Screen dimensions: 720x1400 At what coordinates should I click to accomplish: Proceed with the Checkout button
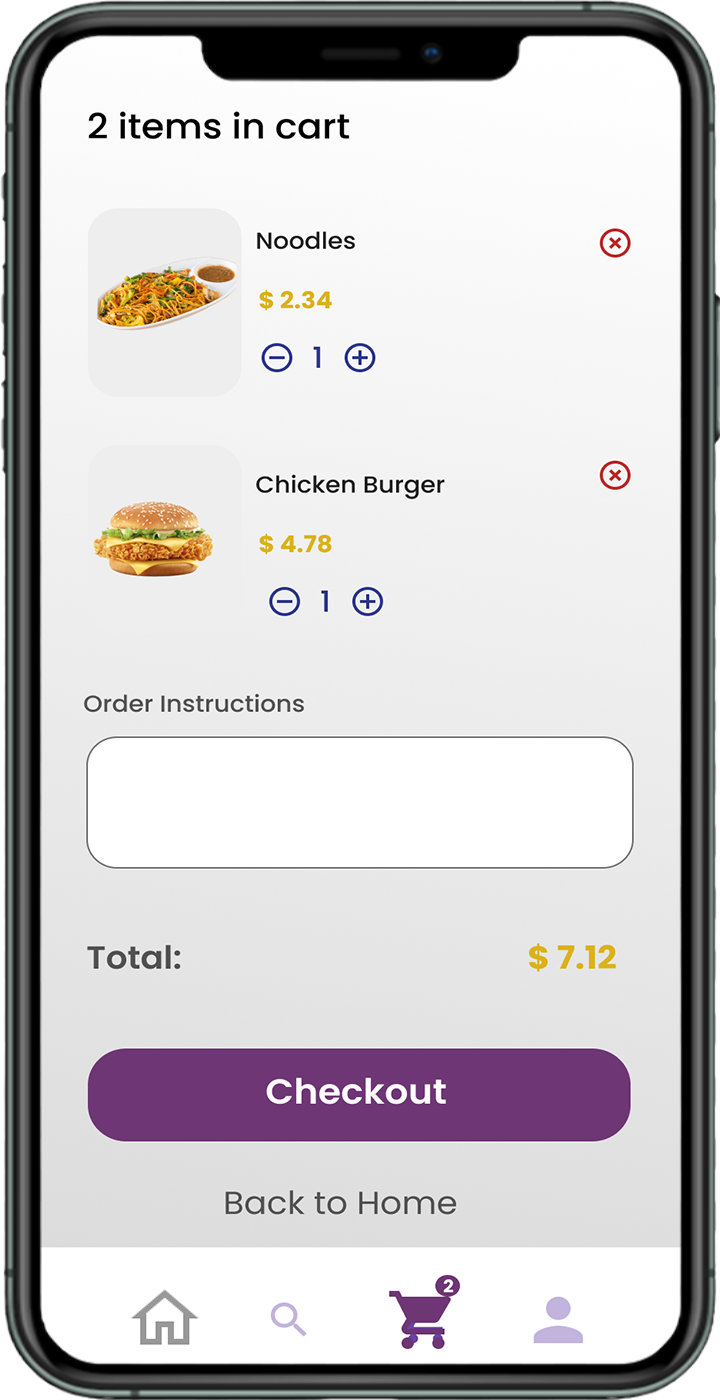tap(359, 1094)
